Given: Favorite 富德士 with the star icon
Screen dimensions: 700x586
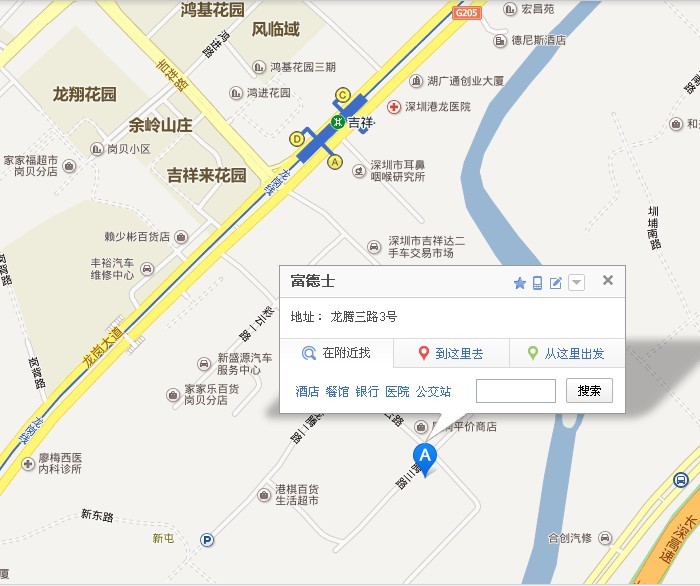Looking at the screenshot, I should (519, 283).
